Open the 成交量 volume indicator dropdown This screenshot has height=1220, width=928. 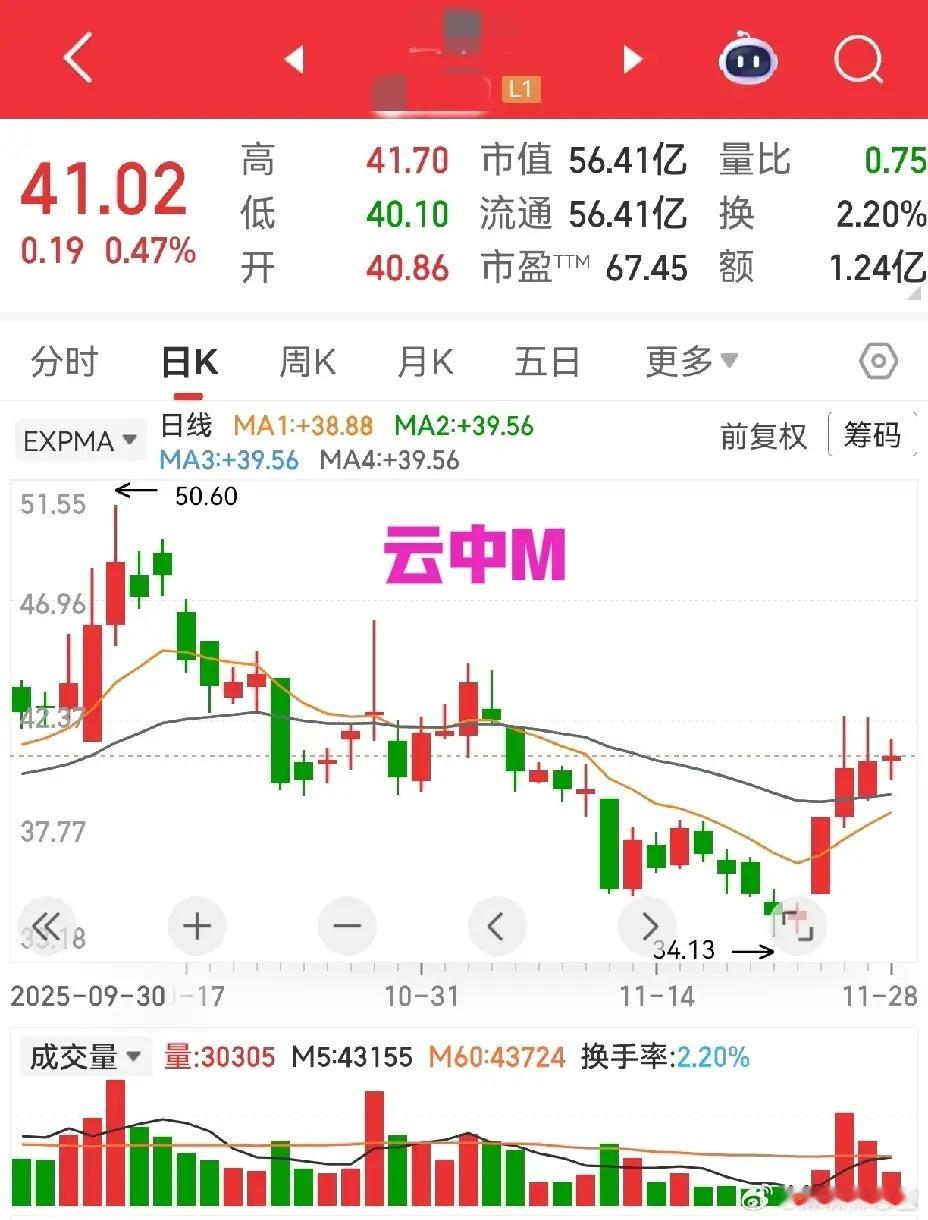(84, 1055)
